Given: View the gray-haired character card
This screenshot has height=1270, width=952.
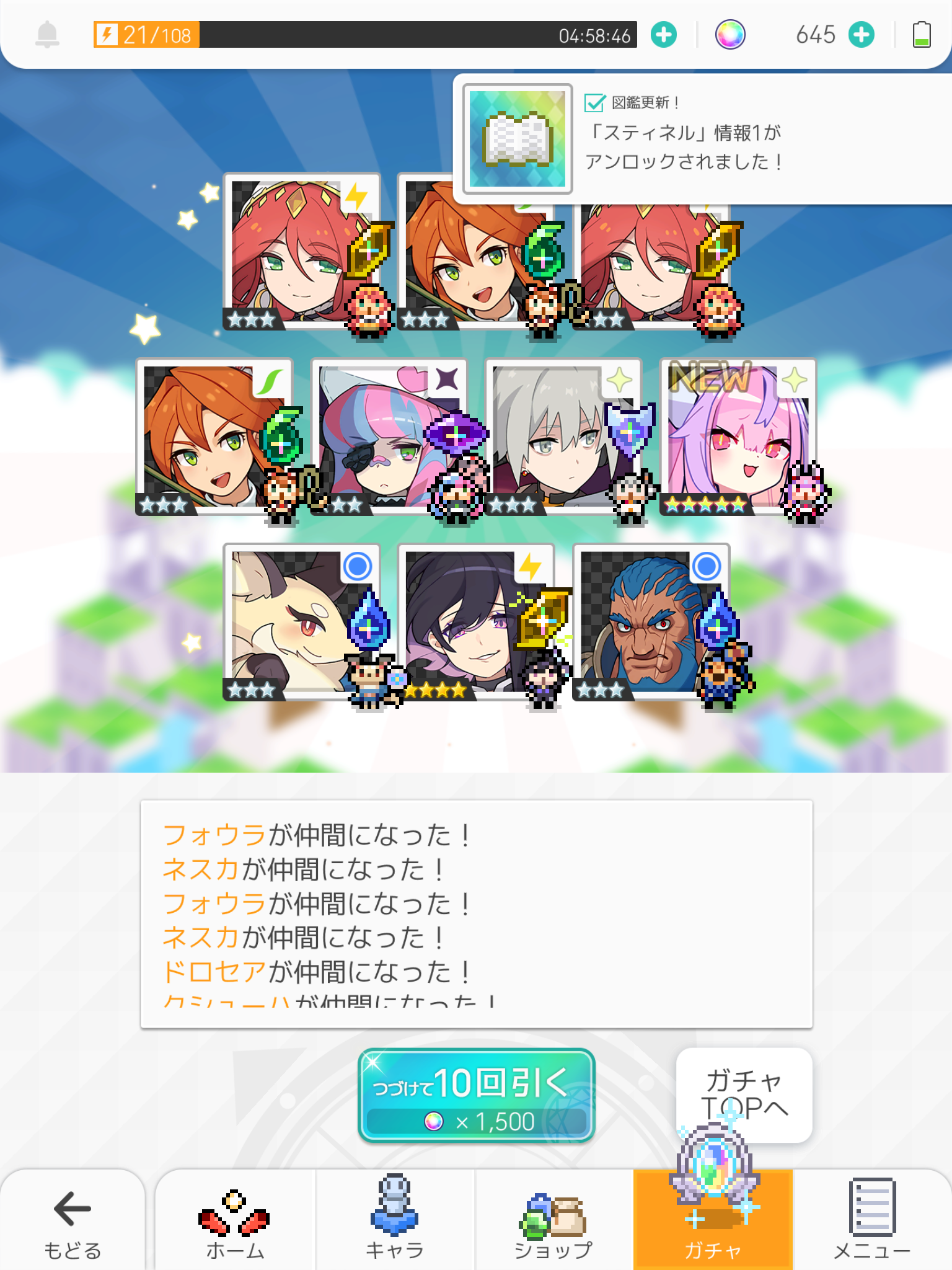Looking at the screenshot, I should coord(563,437).
